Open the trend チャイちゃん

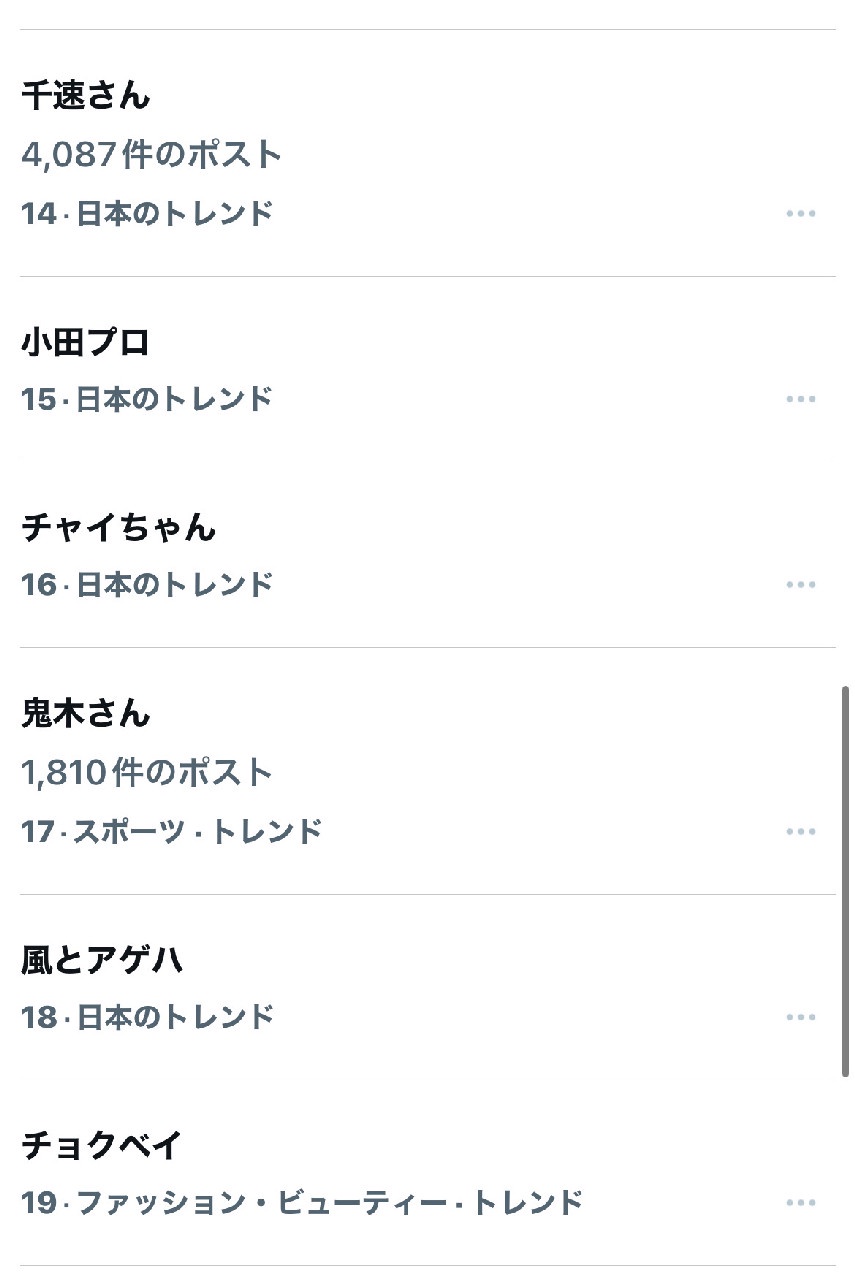[x=118, y=528]
